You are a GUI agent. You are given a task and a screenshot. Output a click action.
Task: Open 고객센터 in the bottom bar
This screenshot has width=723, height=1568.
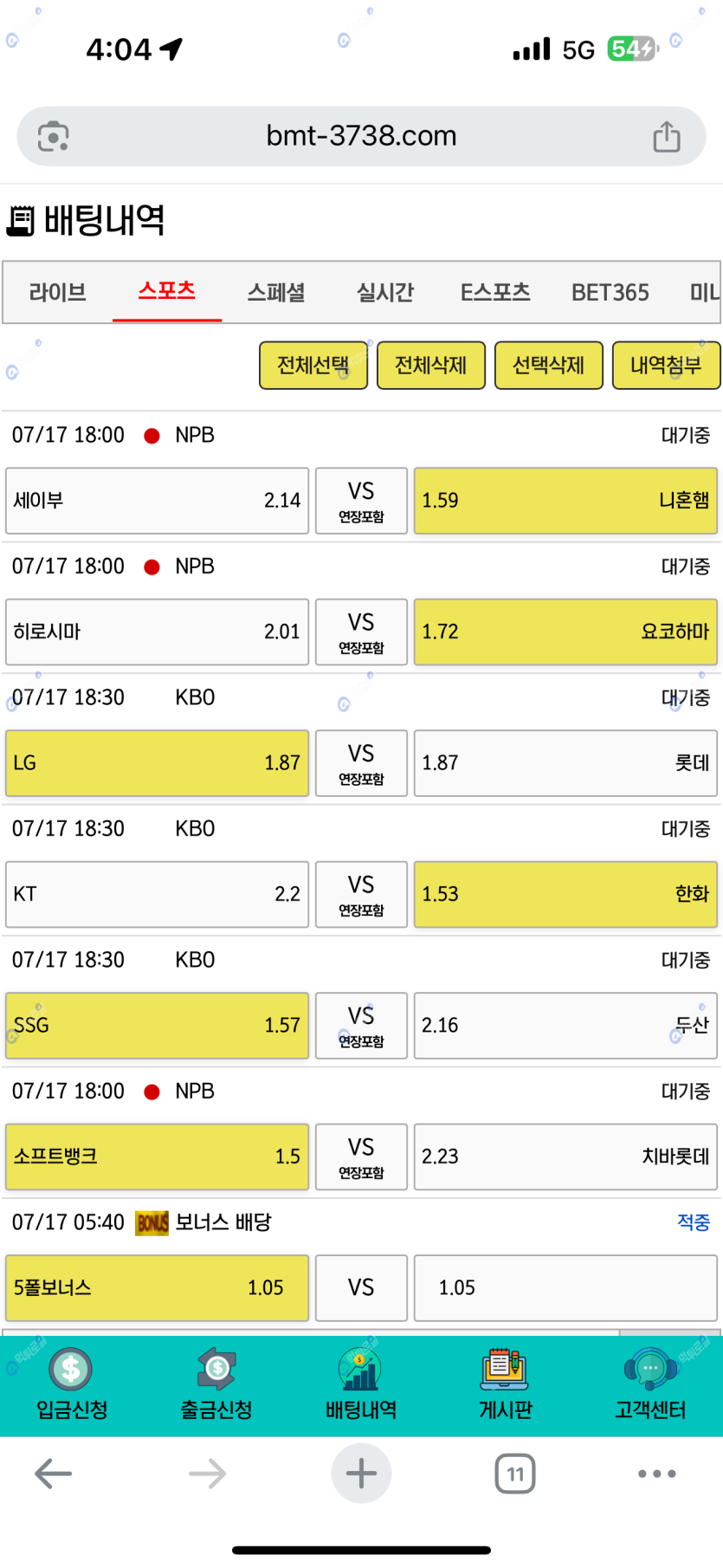coord(650,1384)
